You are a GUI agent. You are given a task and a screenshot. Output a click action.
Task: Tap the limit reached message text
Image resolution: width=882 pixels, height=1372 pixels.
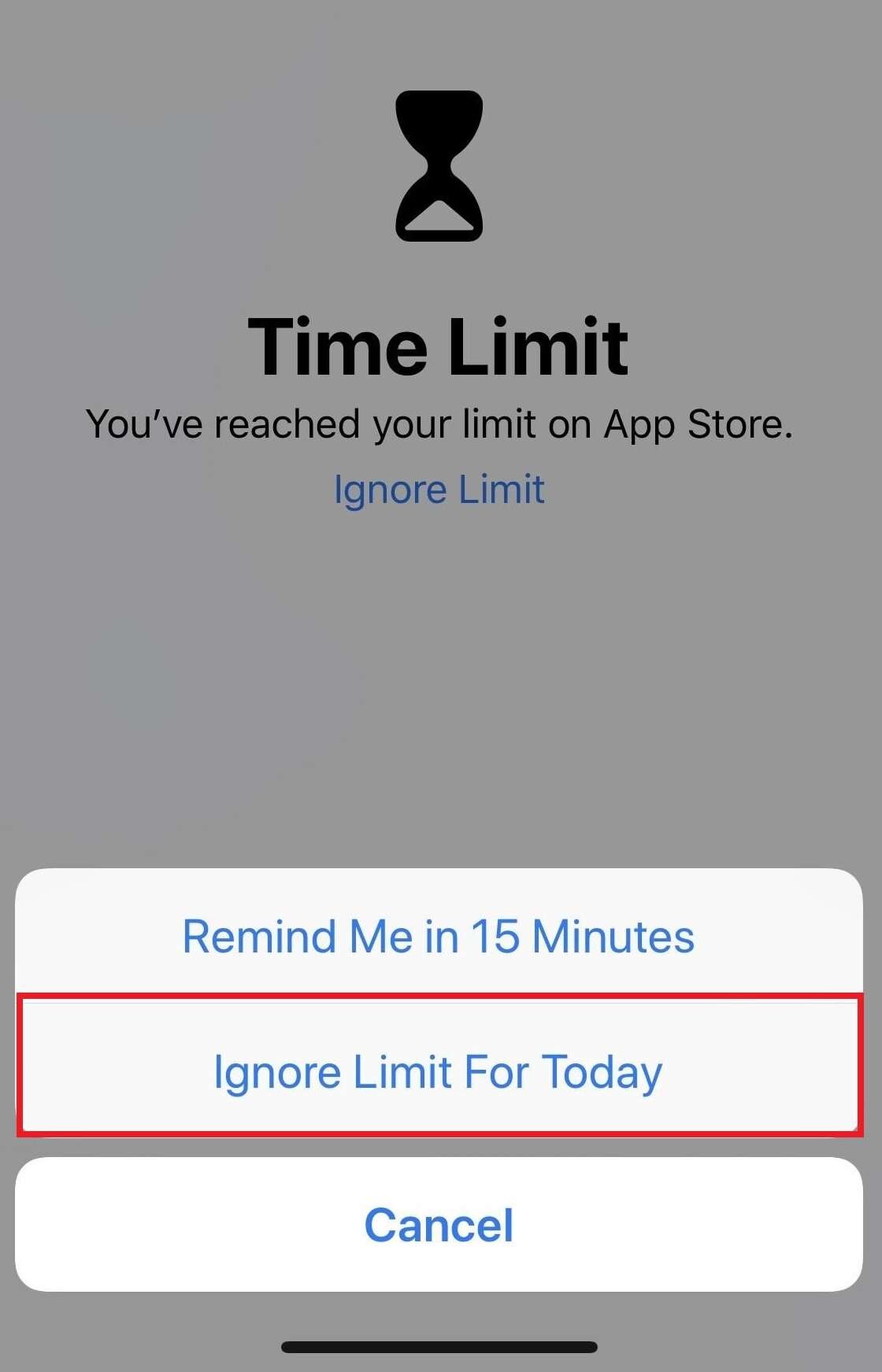(439, 424)
